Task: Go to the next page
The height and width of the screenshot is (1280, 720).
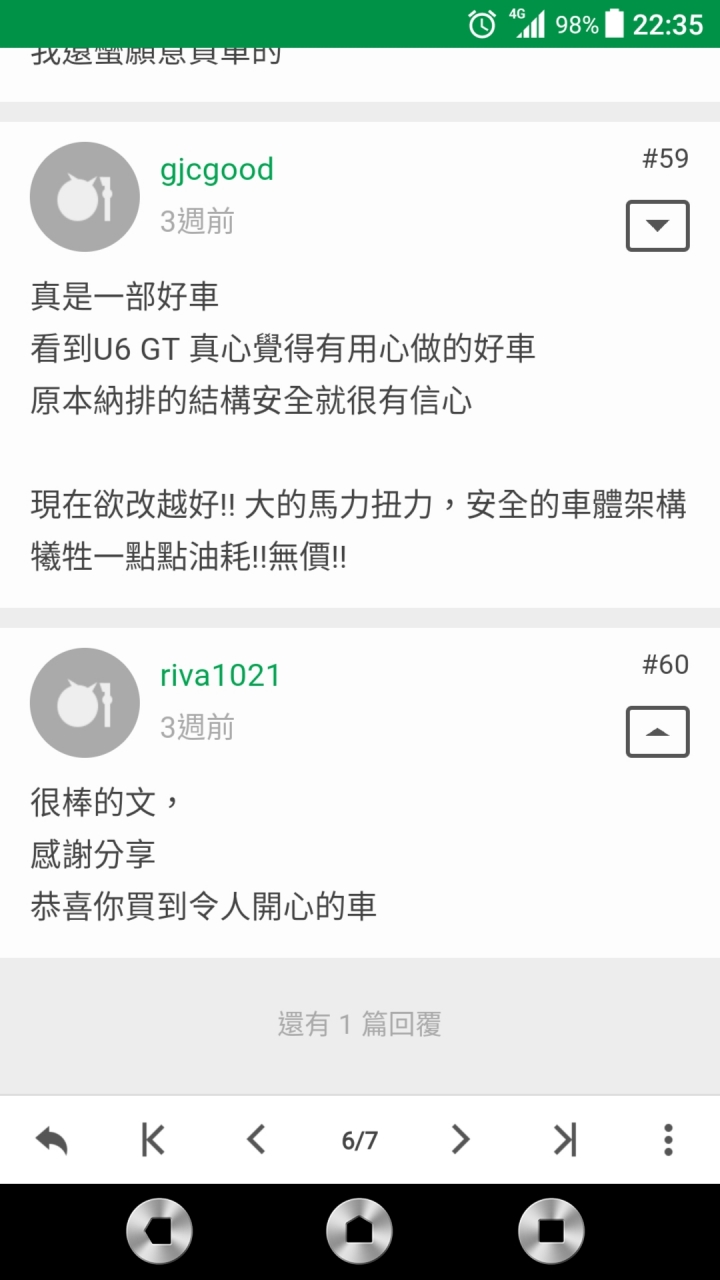Action: [460, 1139]
